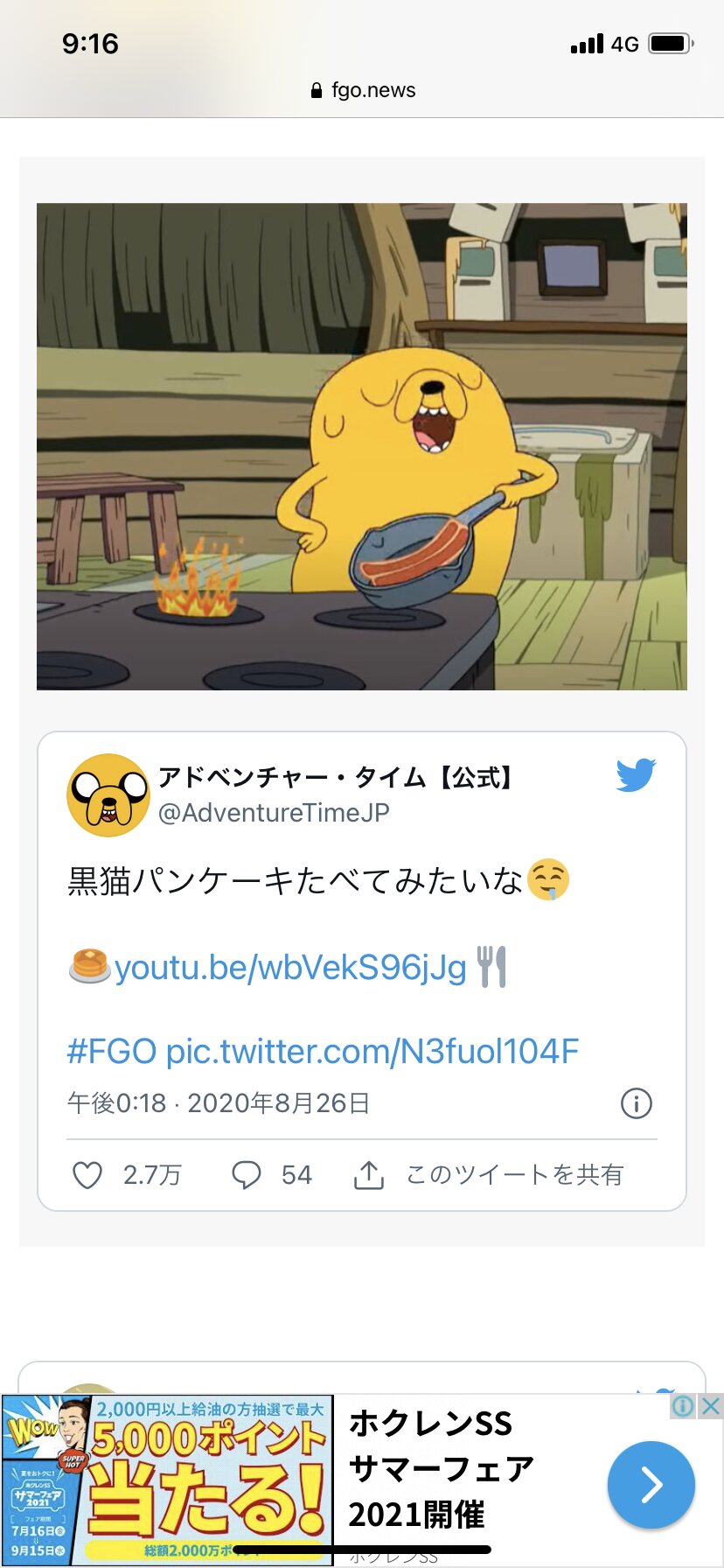Screen dimensions: 724x1568
Task: Open the #FGO hashtag
Action: 111,1051
